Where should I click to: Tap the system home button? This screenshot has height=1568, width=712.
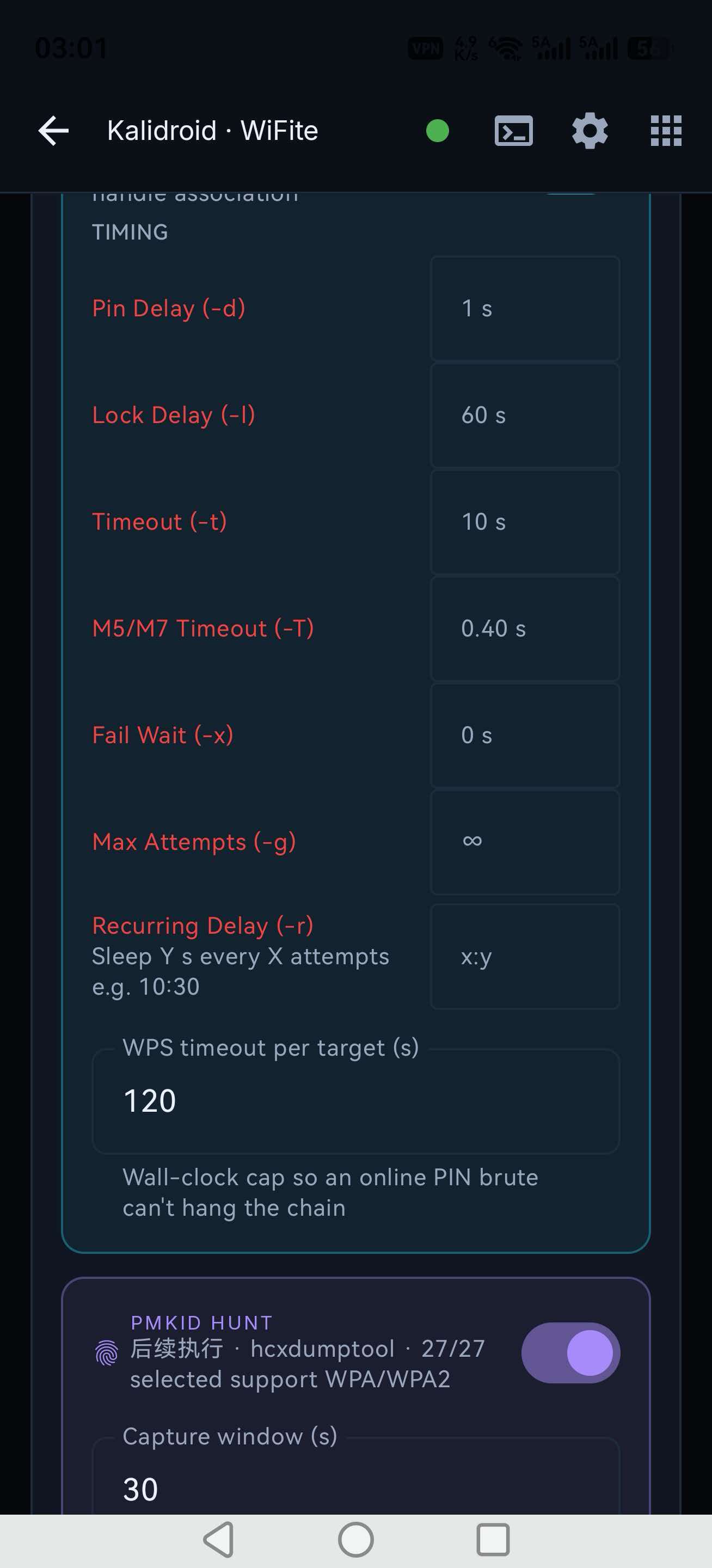click(x=356, y=1540)
